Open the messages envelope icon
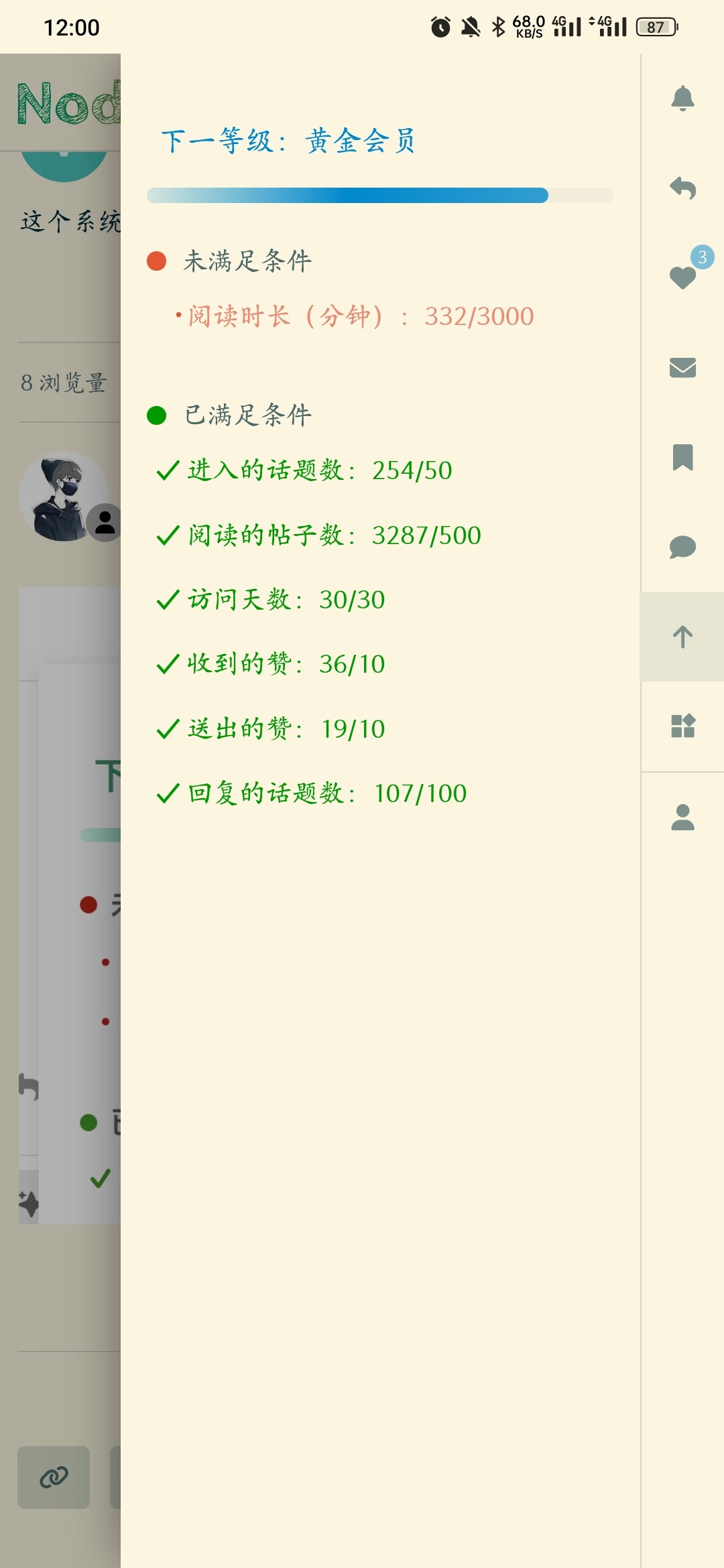Image resolution: width=724 pixels, height=1568 pixels. point(682,367)
